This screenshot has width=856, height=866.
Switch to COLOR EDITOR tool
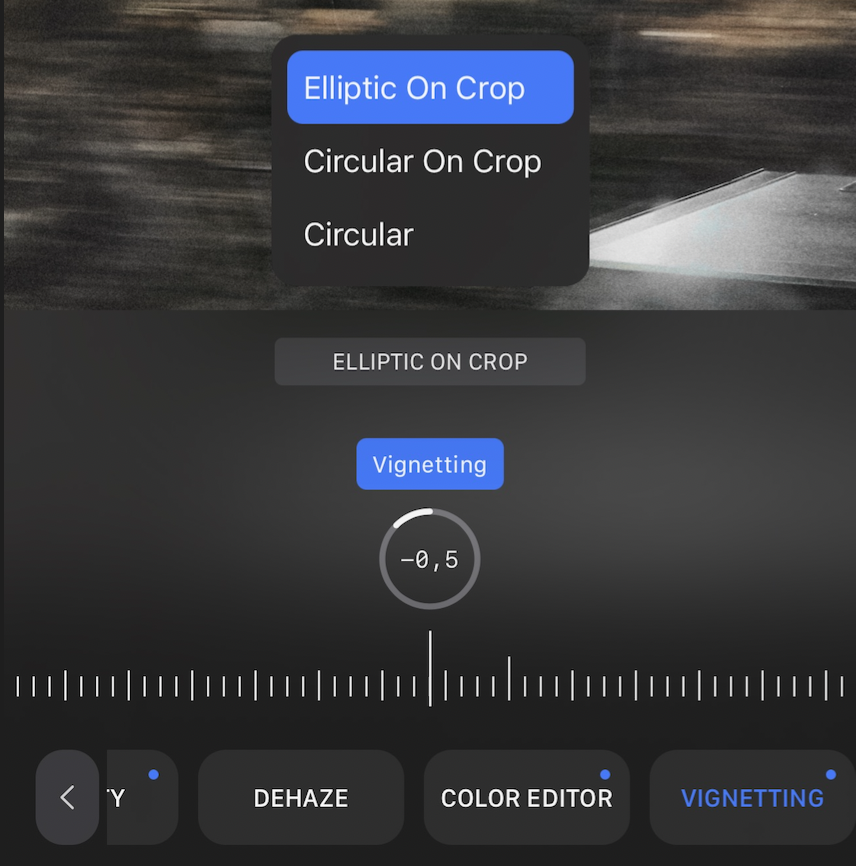526,798
